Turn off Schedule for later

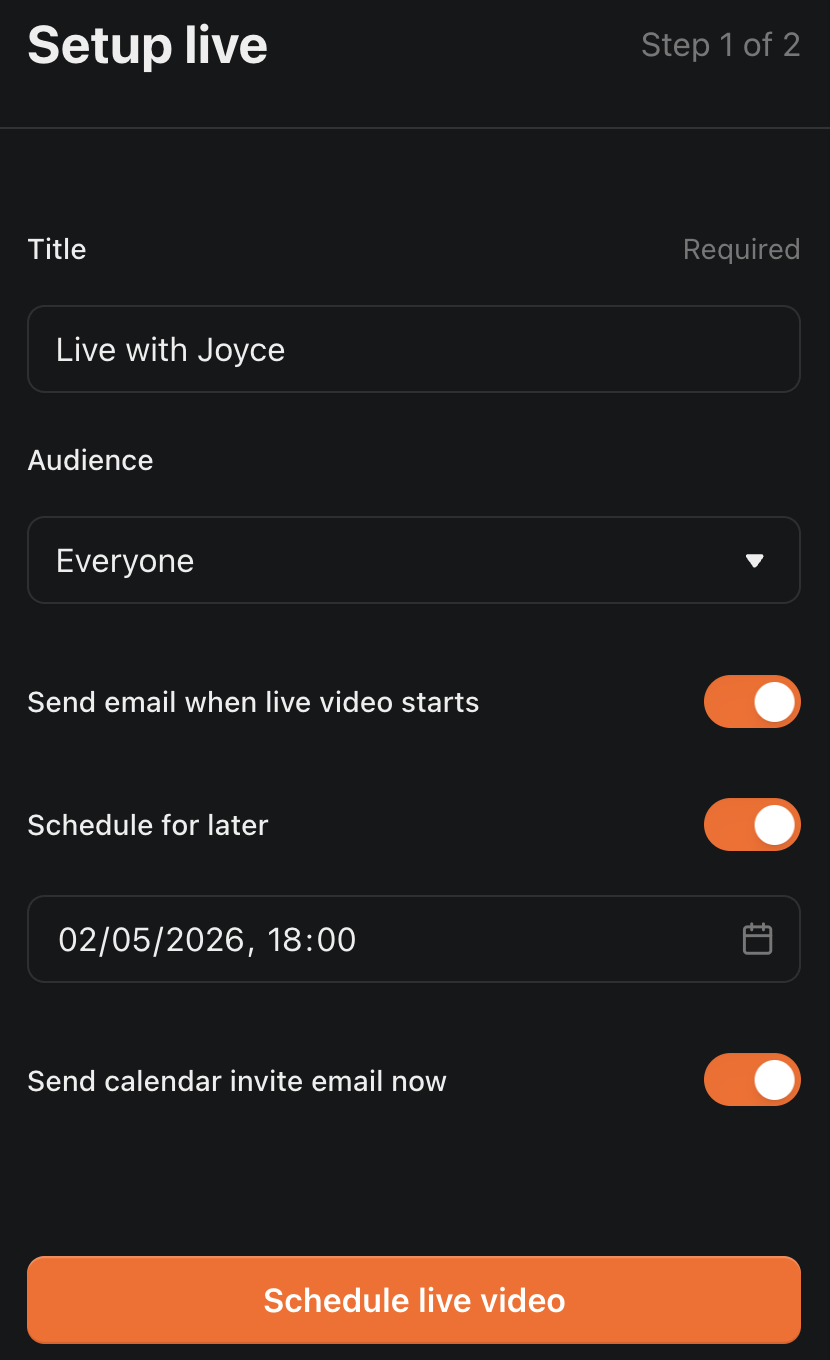pos(752,825)
